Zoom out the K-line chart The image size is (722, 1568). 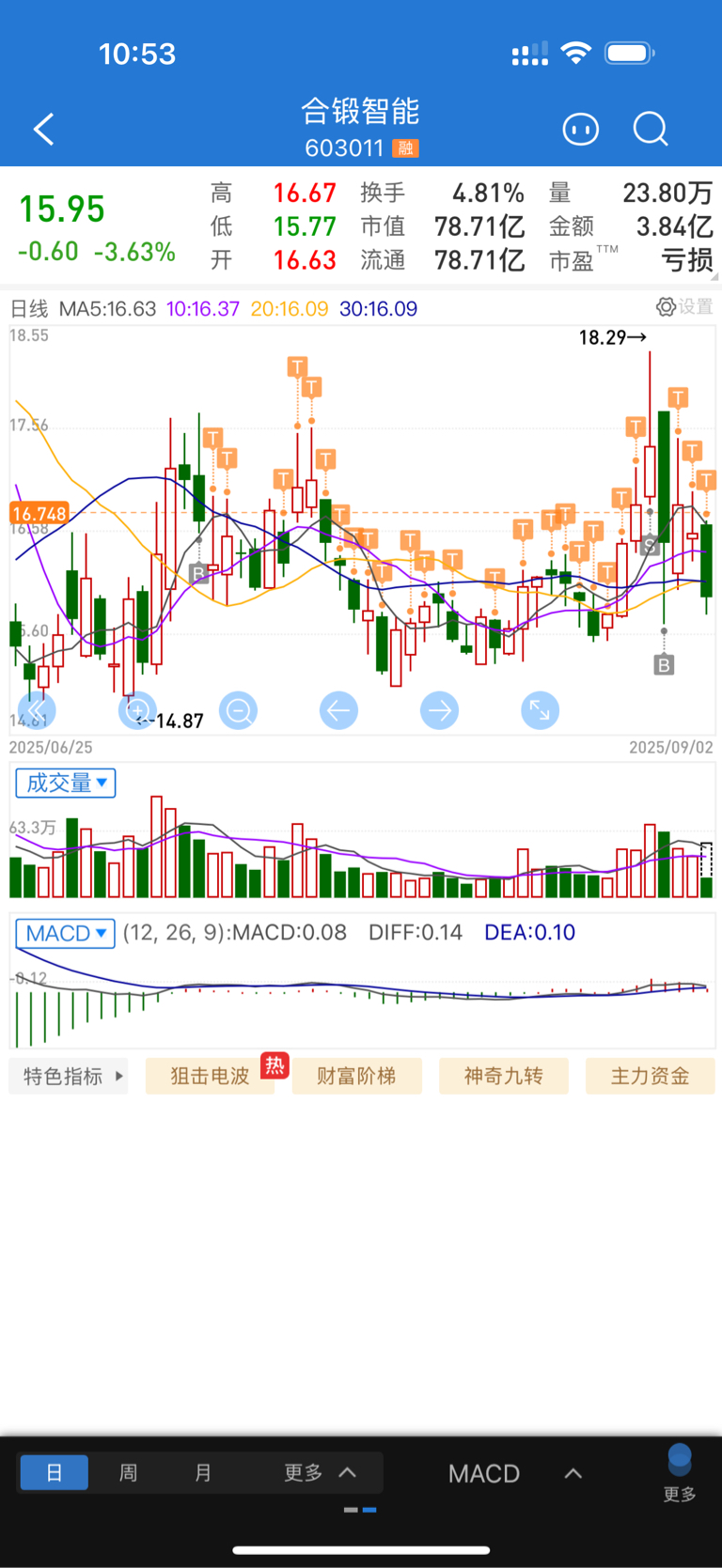click(238, 710)
